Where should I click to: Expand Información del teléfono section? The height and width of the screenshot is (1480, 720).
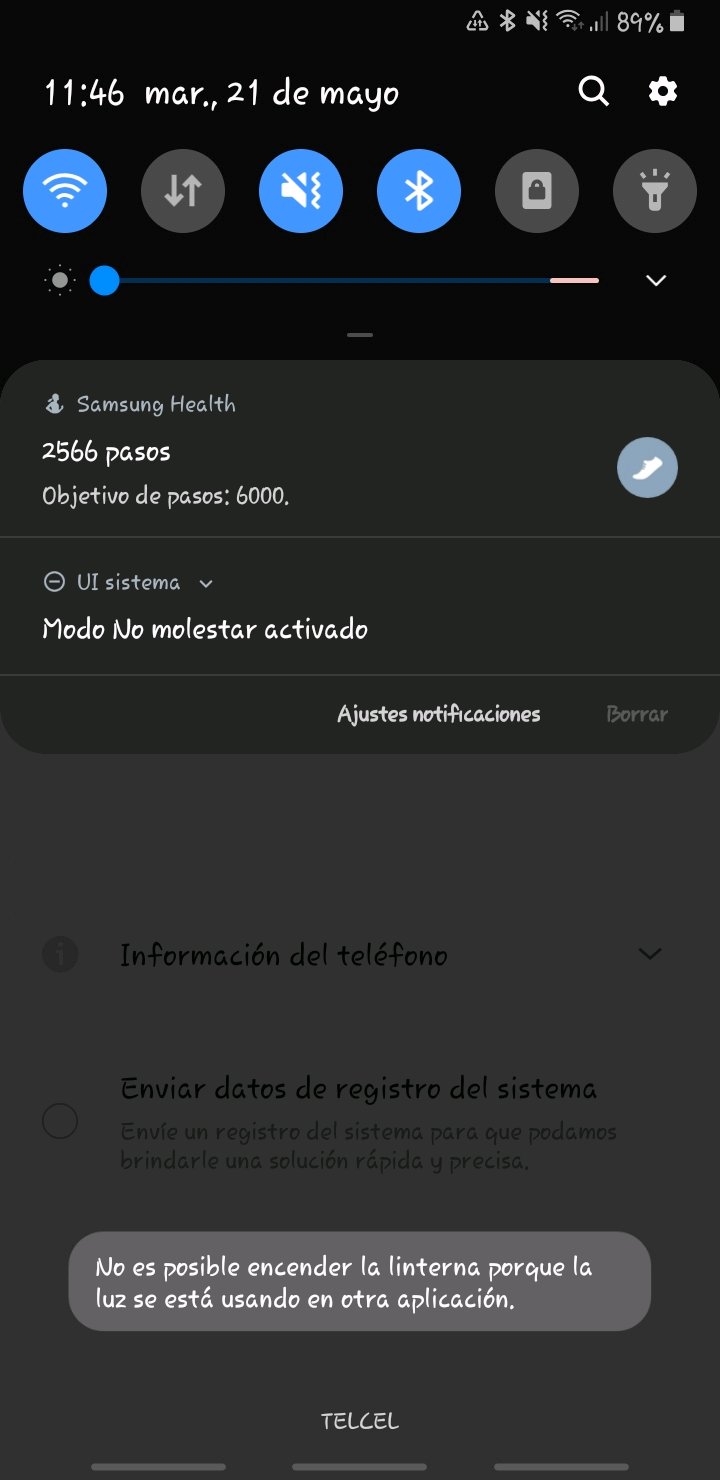point(649,954)
